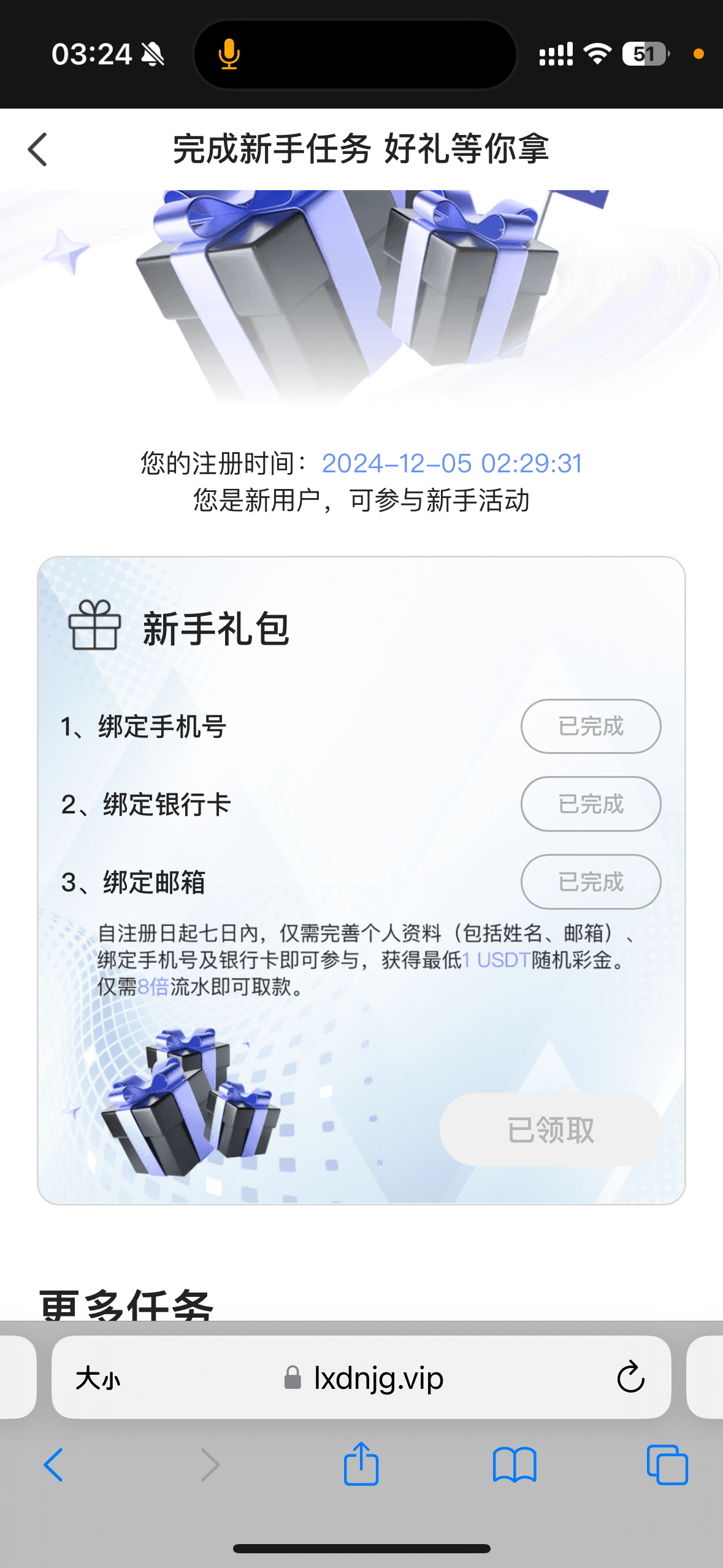
Task: Show all open Safari tabs
Action: (667, 1465)
